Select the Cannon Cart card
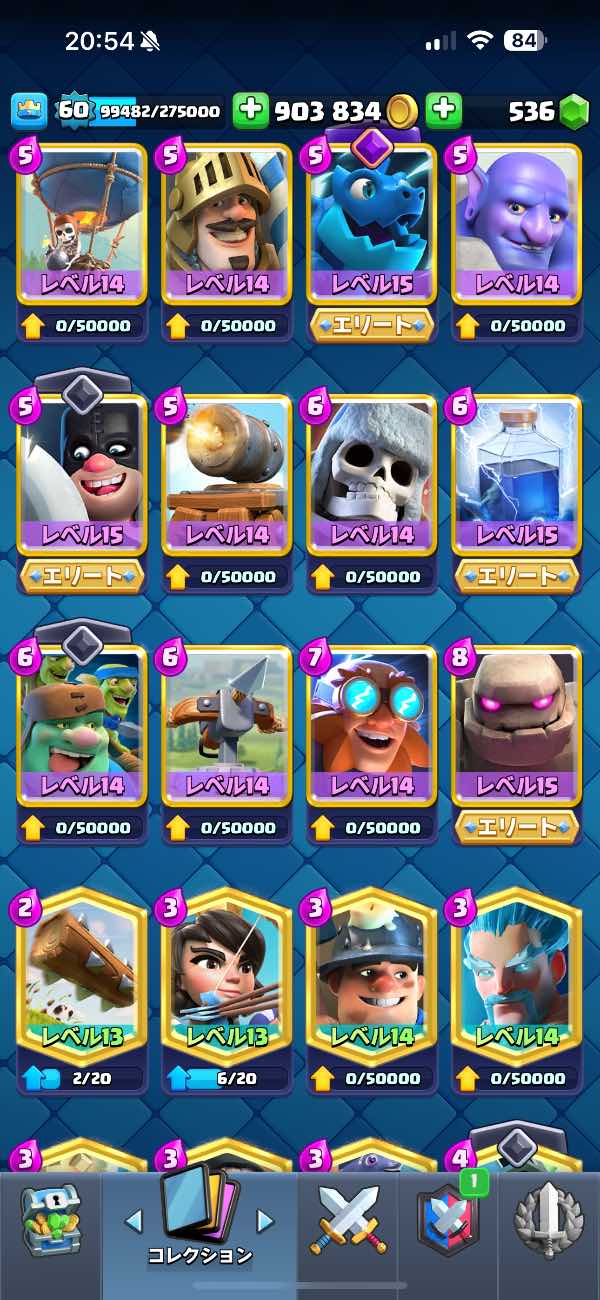Viewport: 600px width, 1300px height. 227,475
